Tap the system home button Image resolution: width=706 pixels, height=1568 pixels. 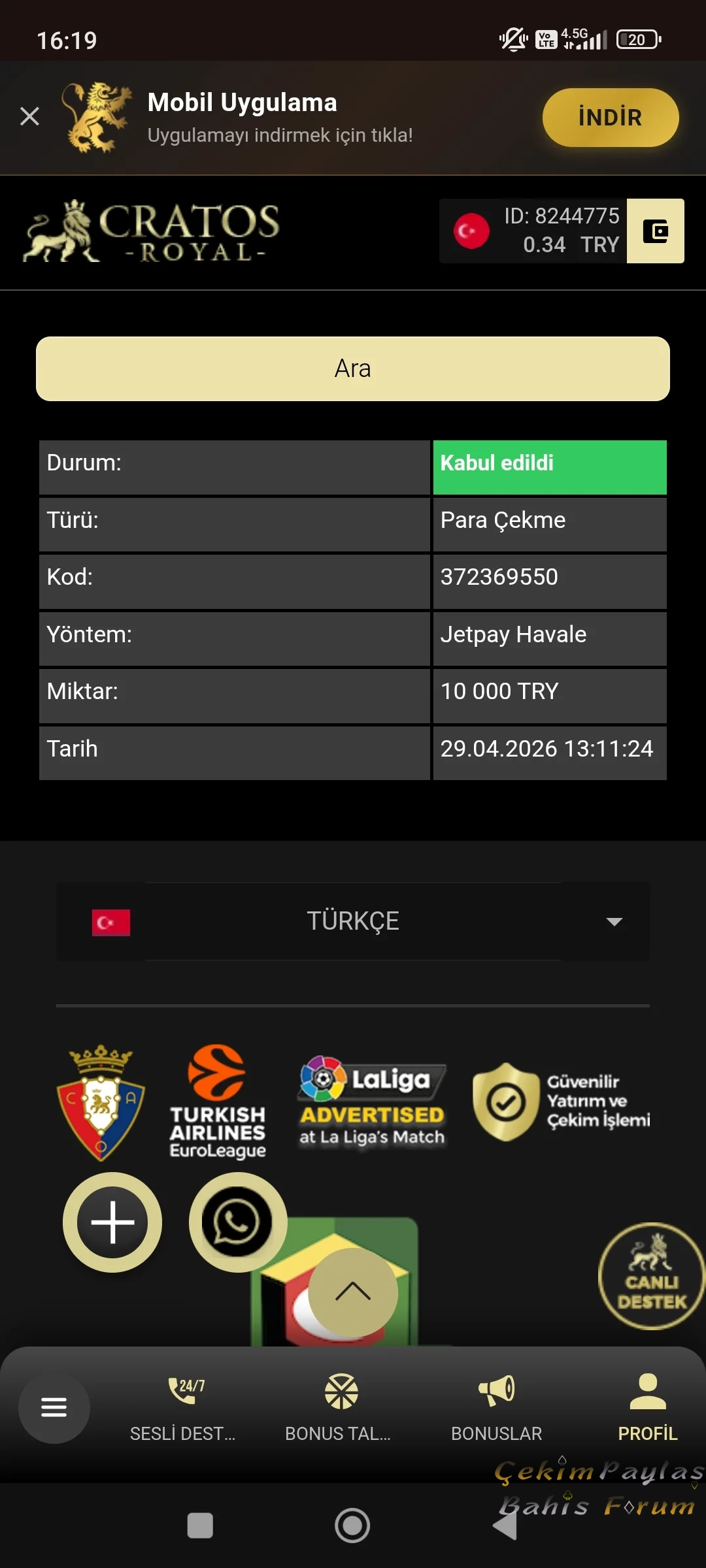click(x=352, y=1526)
